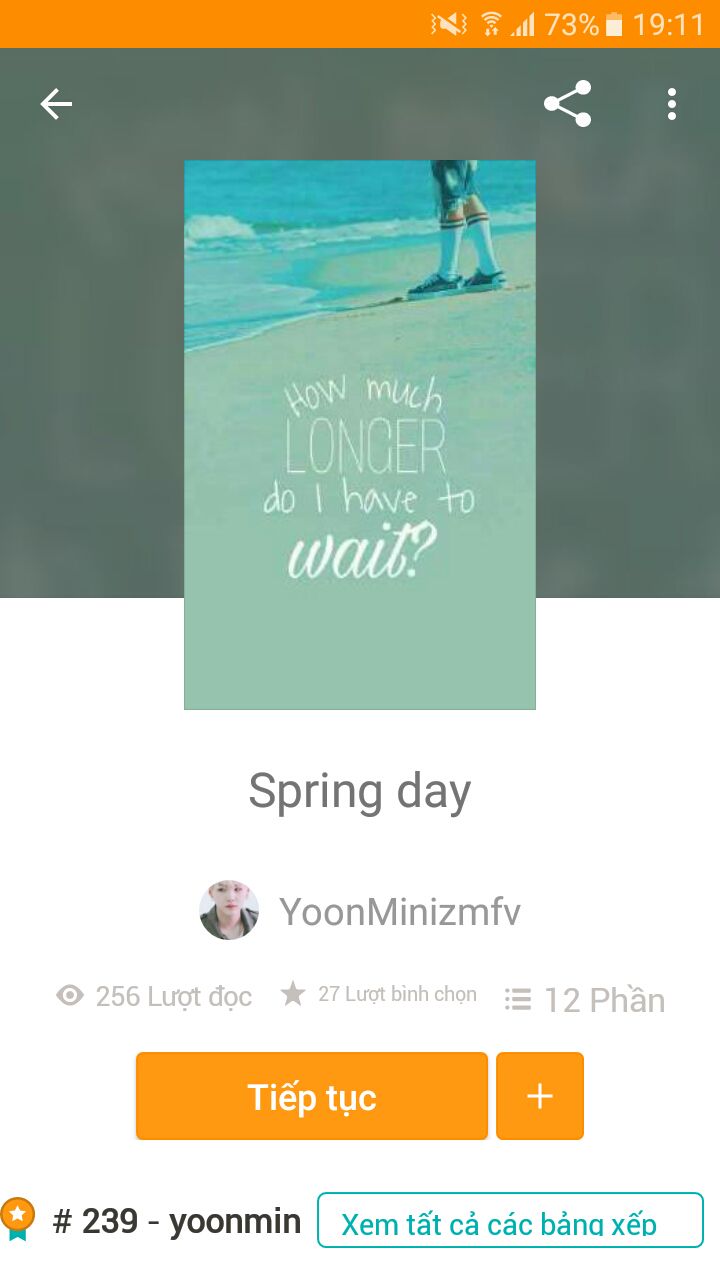720x1280 pixels.
Task: View Xem tất cả các bảng xếp
Action: pos(510,1220)
